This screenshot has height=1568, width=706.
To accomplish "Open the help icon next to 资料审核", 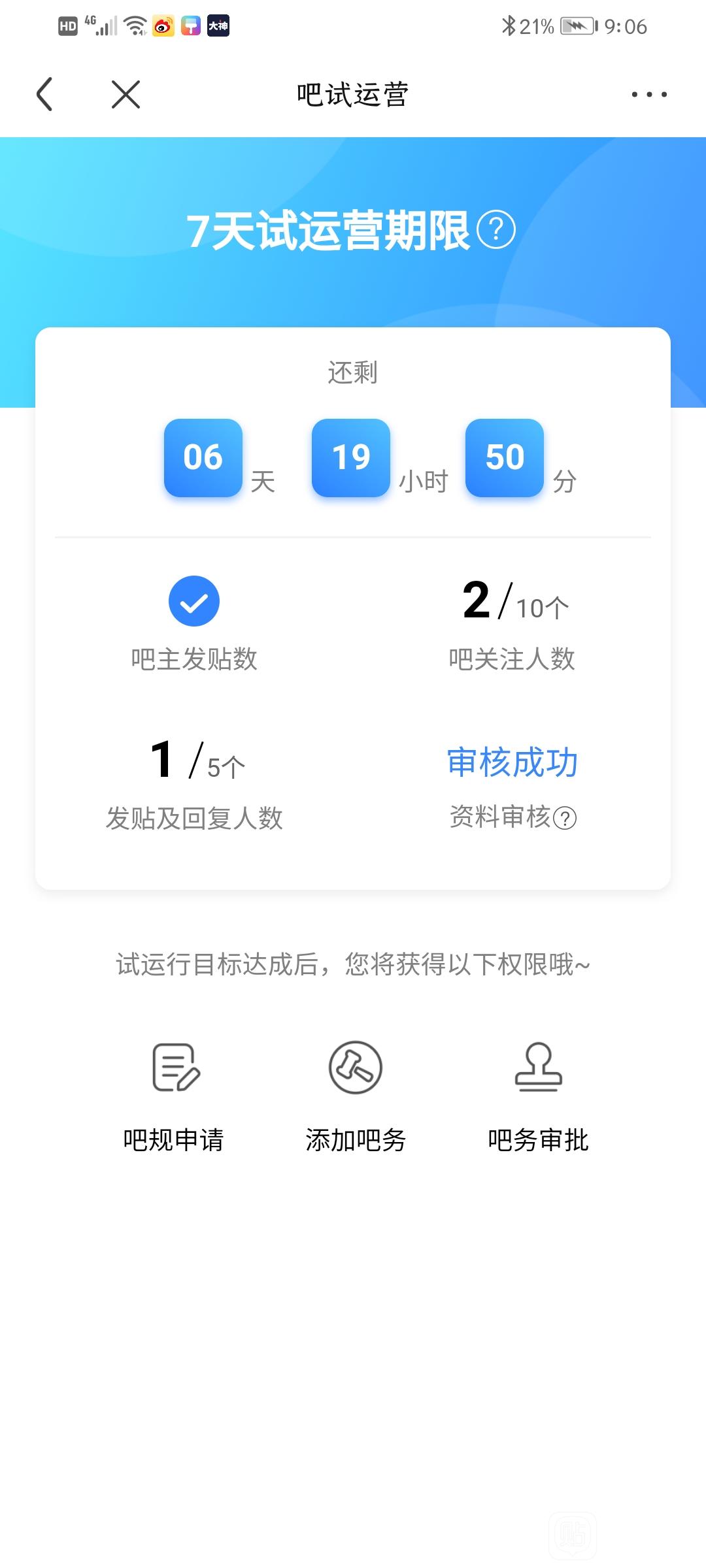I will tap(565, 818).
